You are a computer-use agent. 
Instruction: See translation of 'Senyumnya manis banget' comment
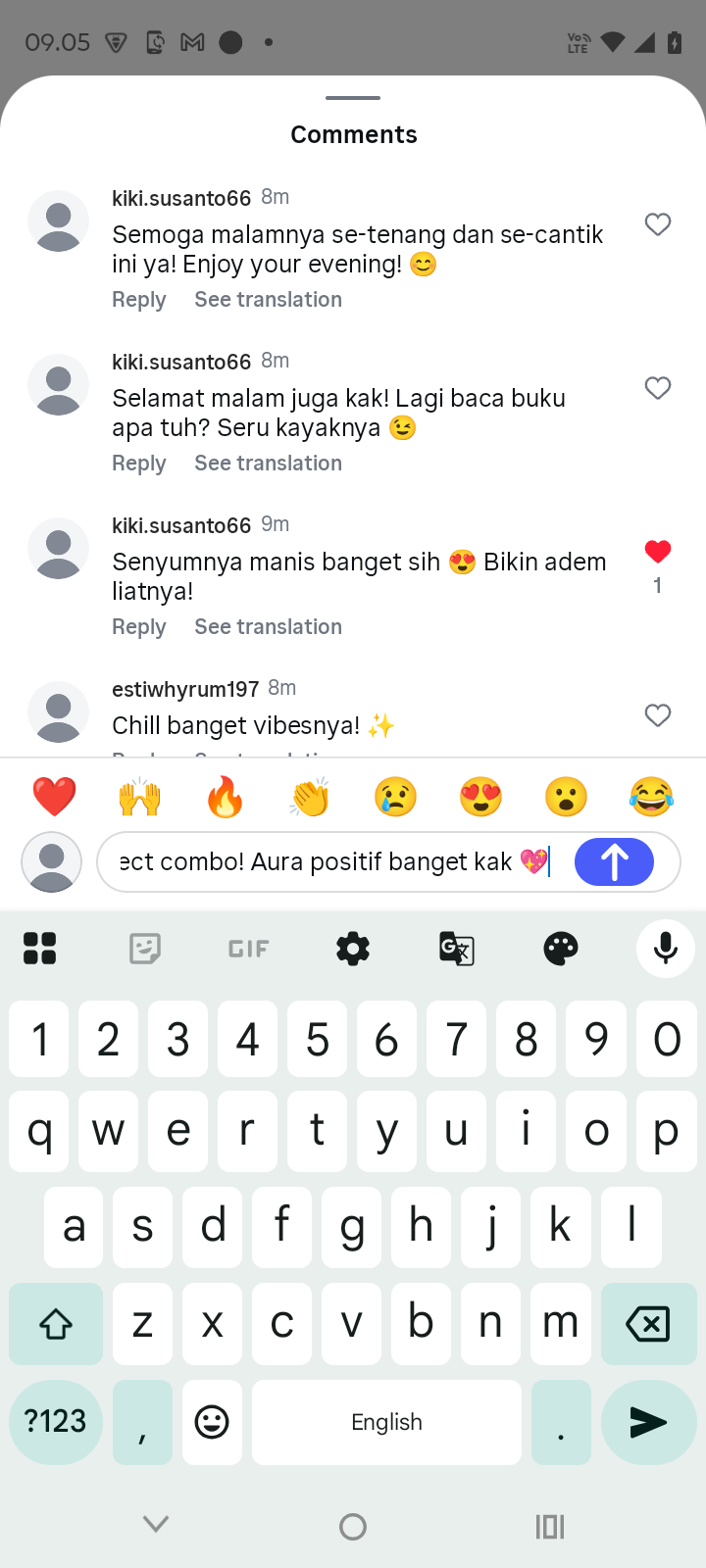point(268,627)
